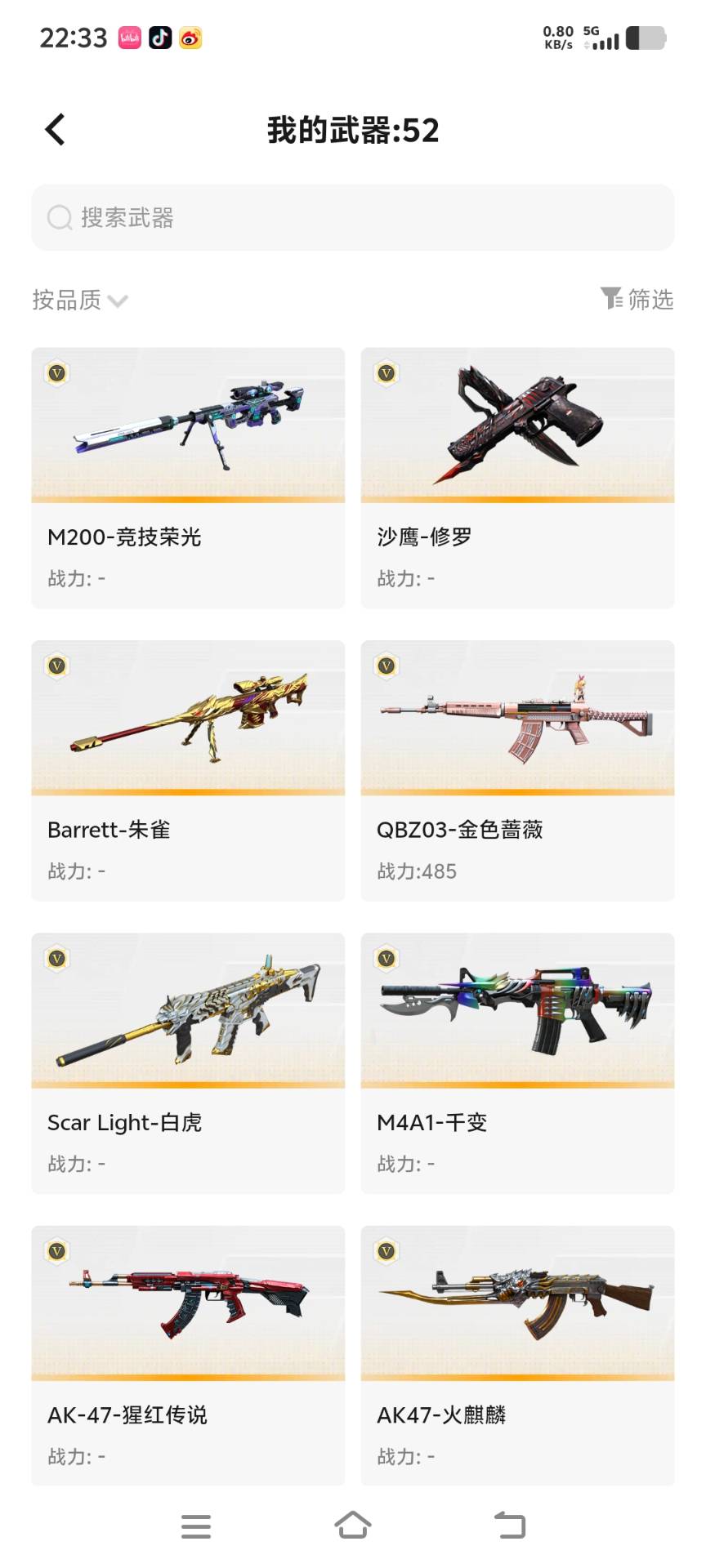View the AK-47-猩红传说 weapon card
Image resolution: width=706 pixels, height=1568 pixels.
click(188, 1356)
